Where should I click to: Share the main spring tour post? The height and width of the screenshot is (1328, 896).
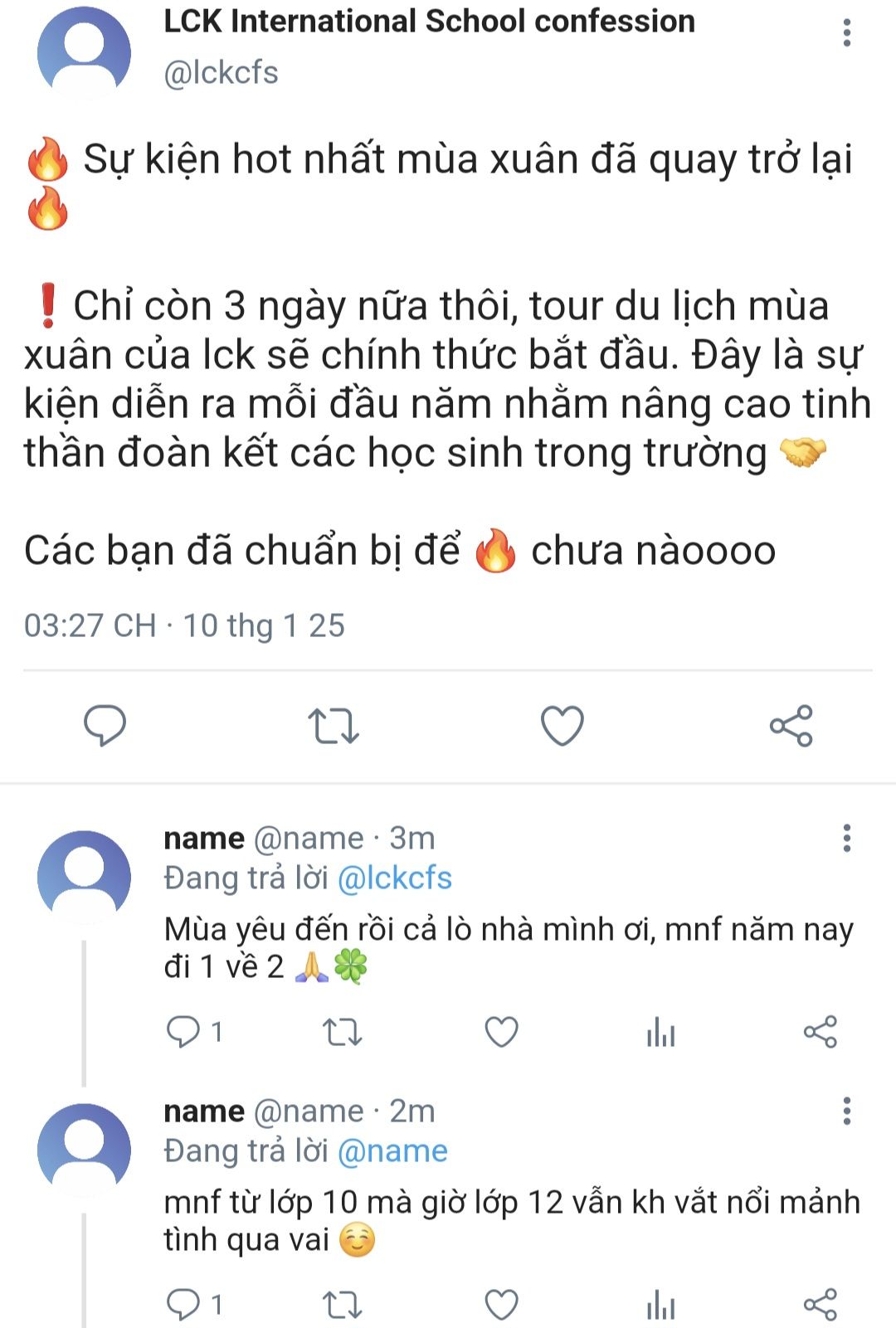click(x=791, y=726)
